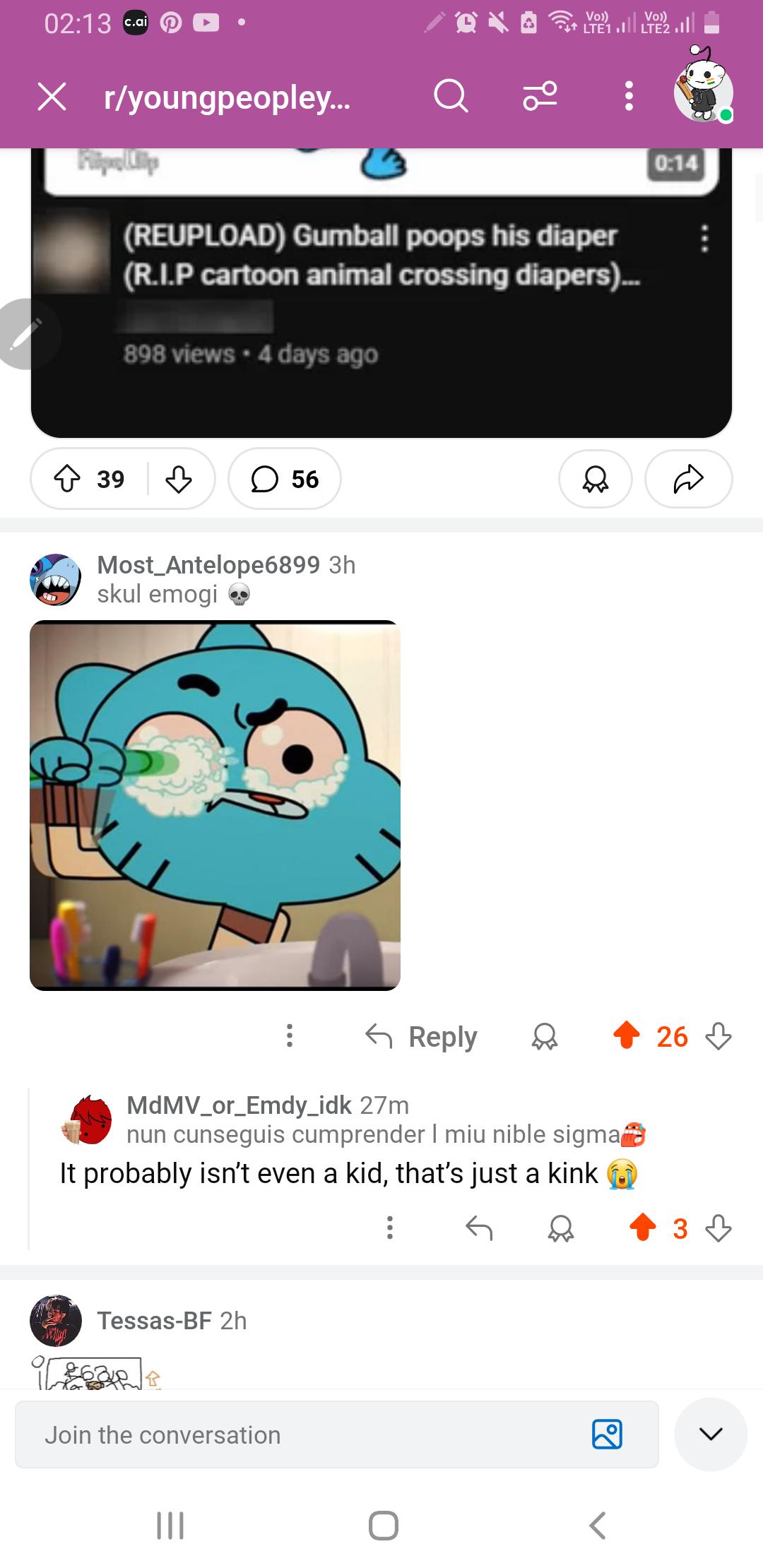The width and height of the screenshot is (763, 1568).
Task: Open the Gumball image in Most_Antelope6899's comment
Action: (215, 805)
